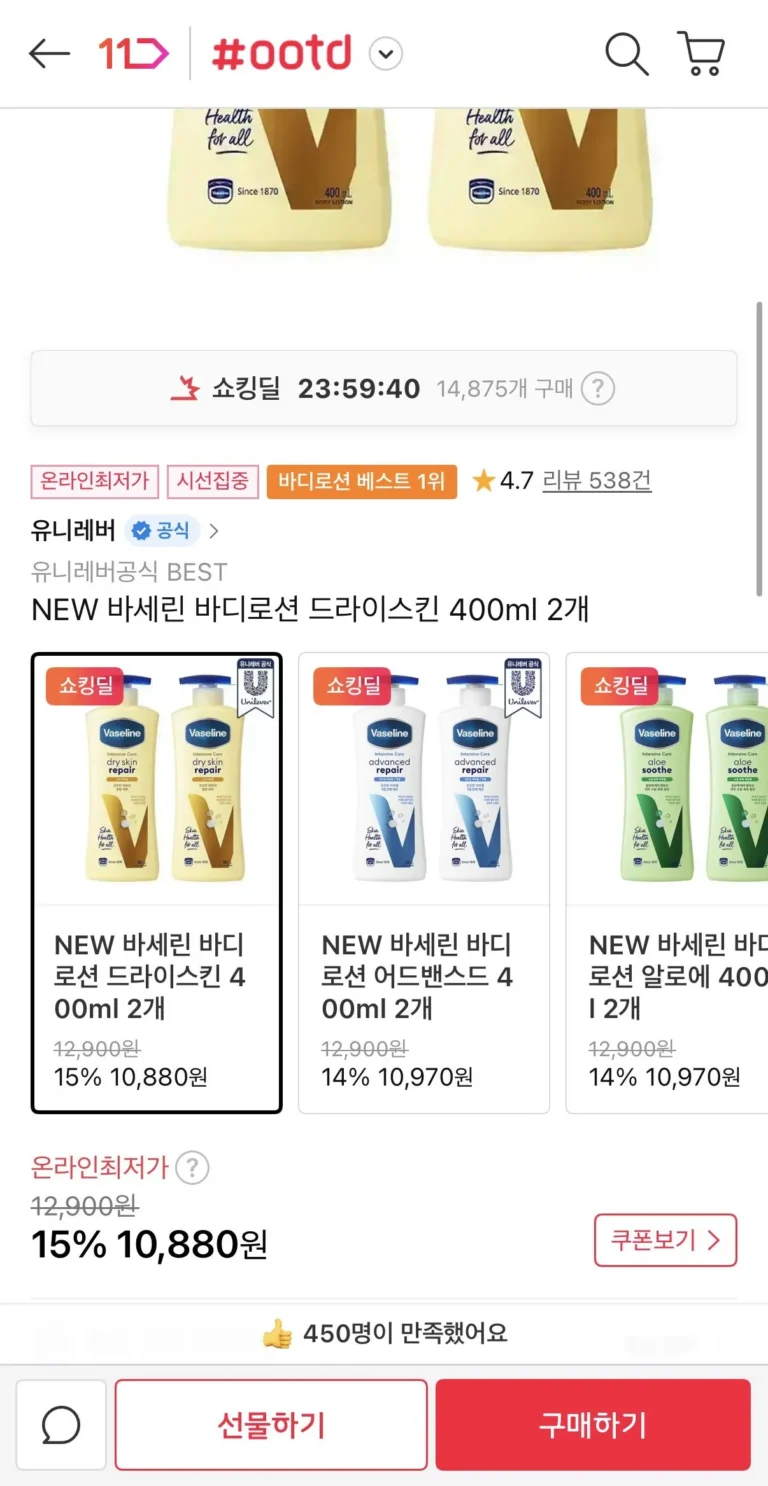The height and width of the screenshot is (1486, 768).
Task: Open the 리뷰 538건 reviews link
Action: (x=596, y=481)
